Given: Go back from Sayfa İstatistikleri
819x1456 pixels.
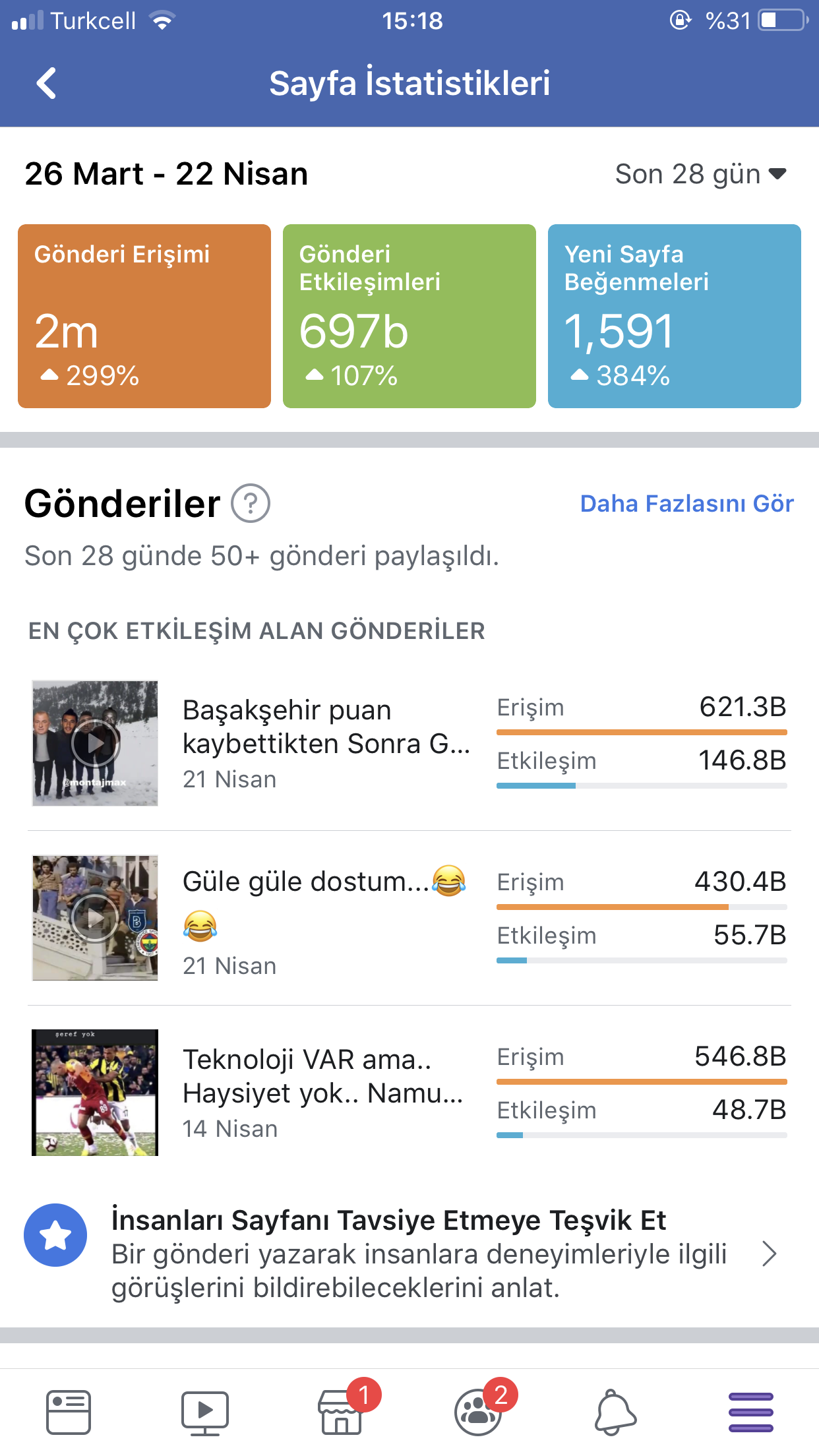Looking at the screenshot, I should point(46,83).
